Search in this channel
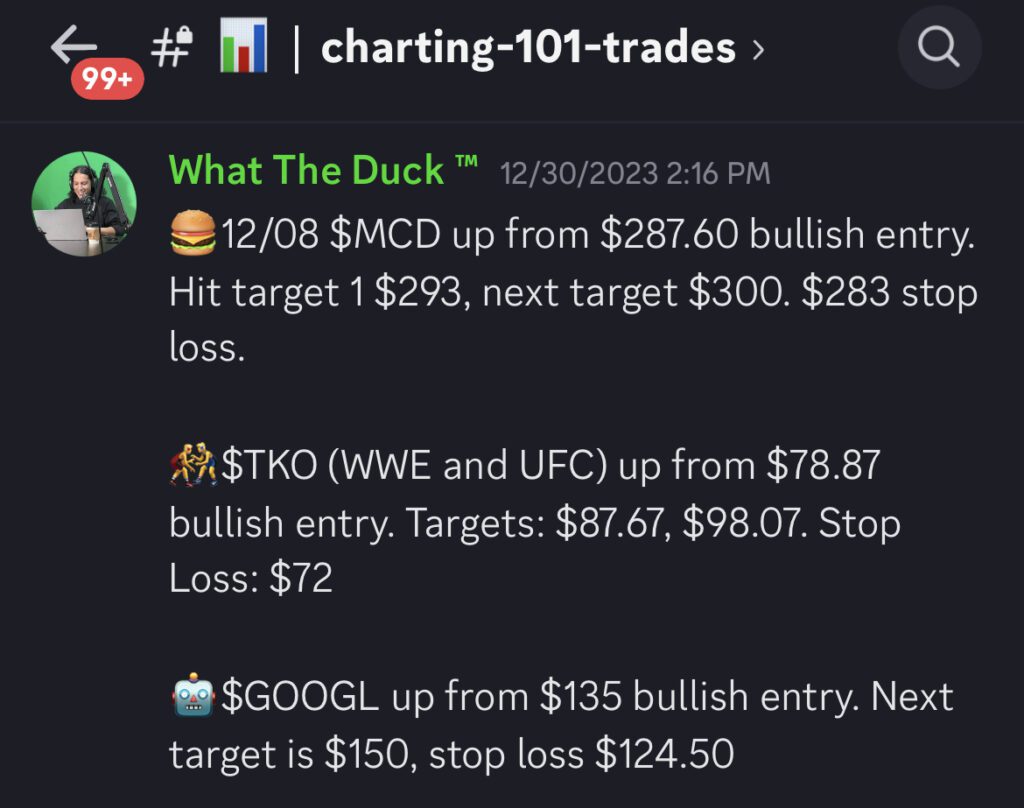 [x=939, y=48]
